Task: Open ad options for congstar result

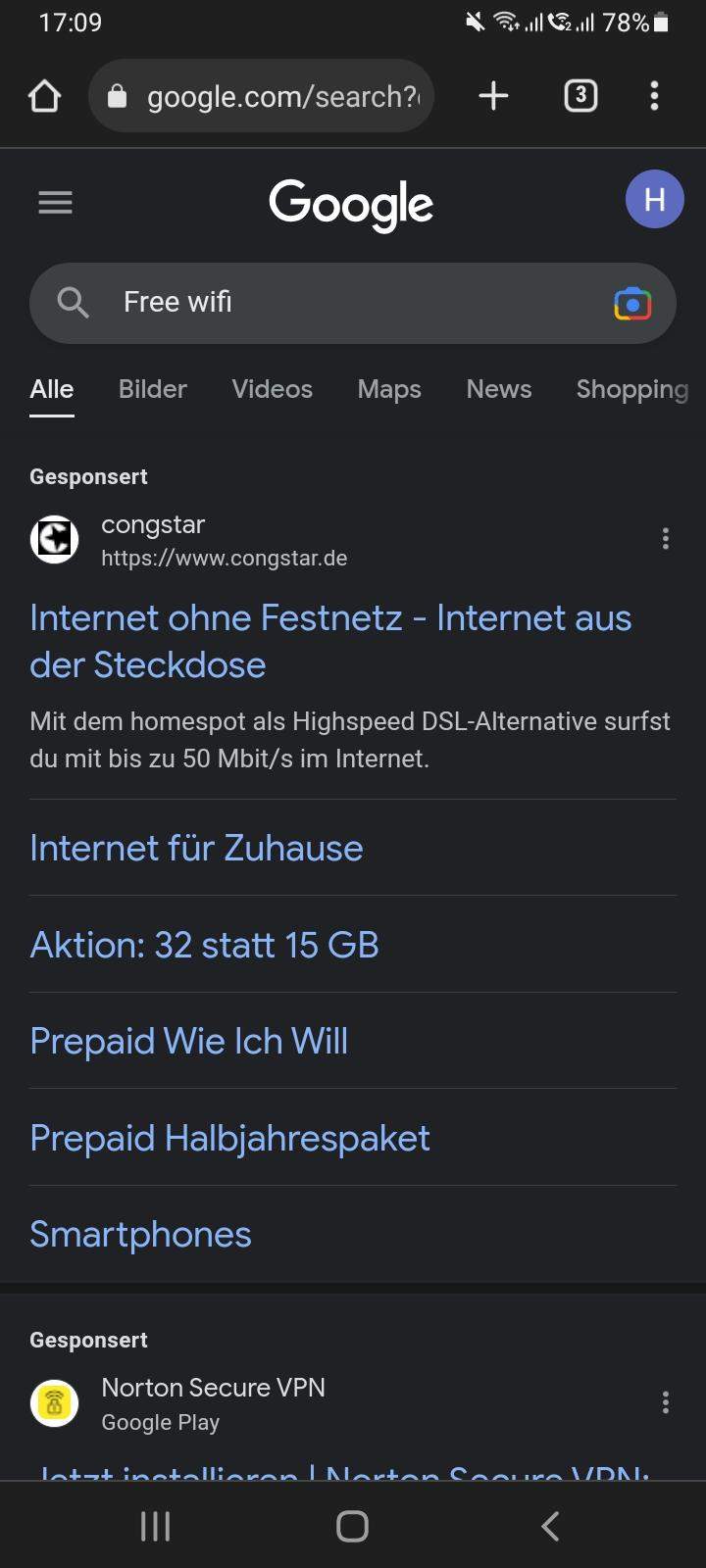Action: pyautogui.click(x=666, y=538)
